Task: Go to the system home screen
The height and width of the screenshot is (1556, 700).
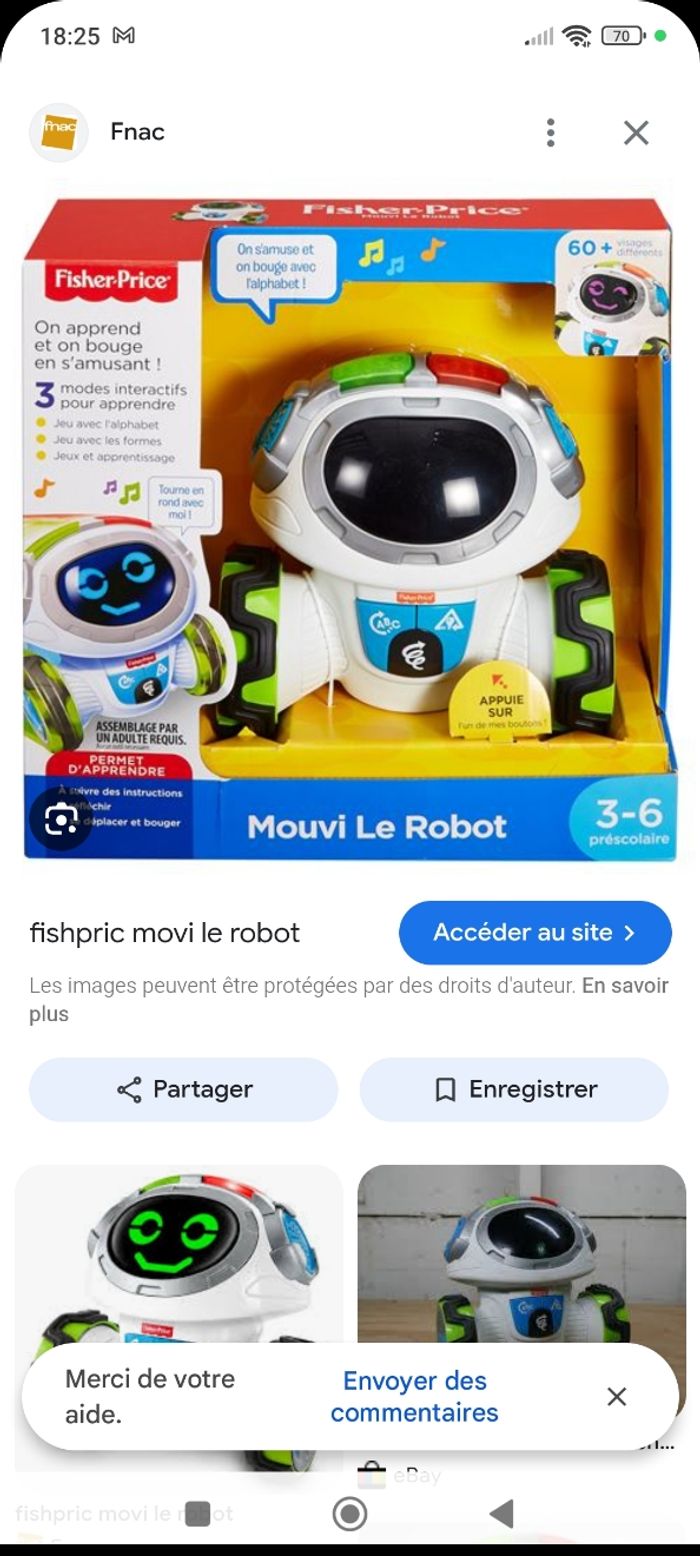Action: click(349, 1514)
